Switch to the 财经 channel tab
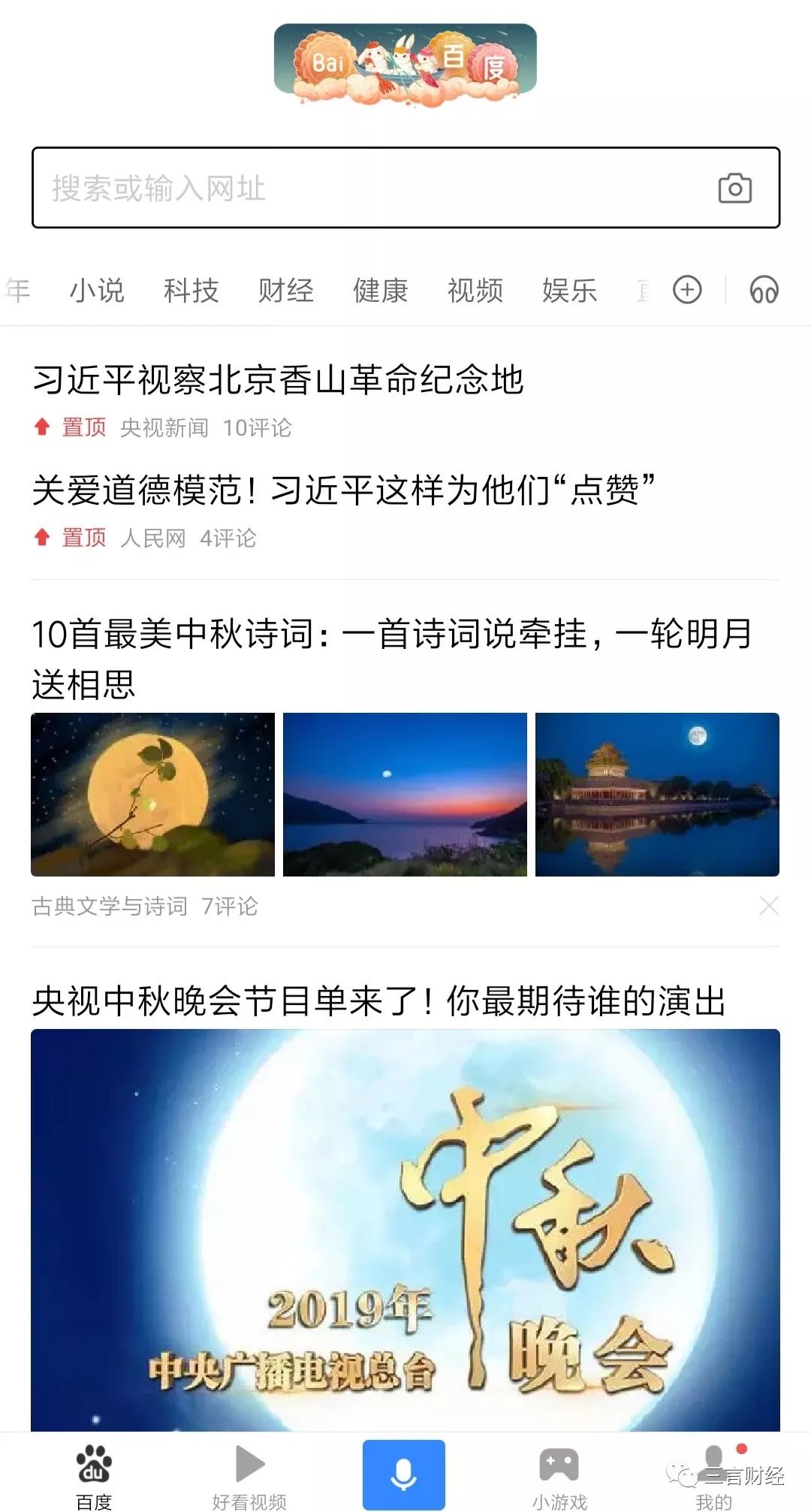This screenshot has width=811, height=1512. click(x=286, y=291)
